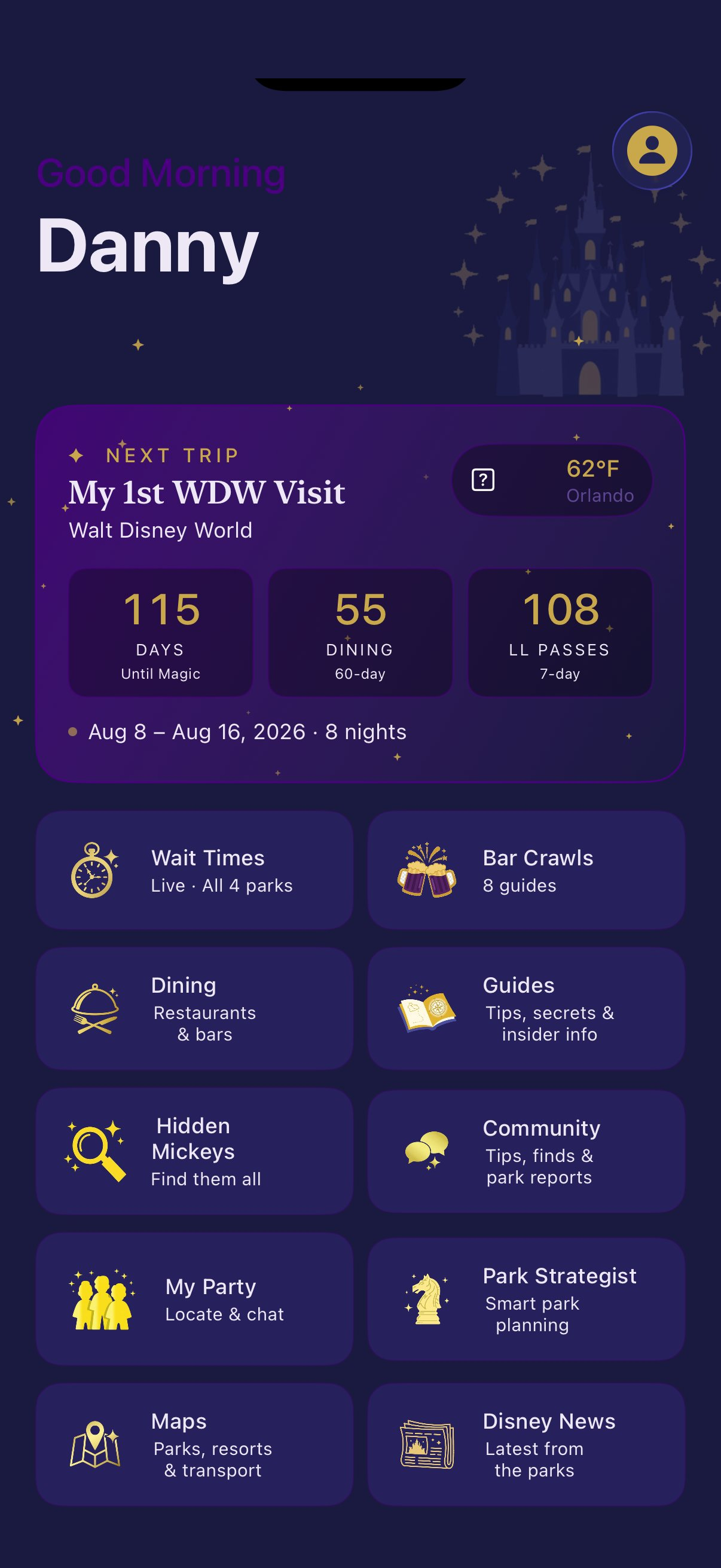721x1568 pixels.
Task: Select the Aug 8 – Aug 16 date row
Action: pyautogui.click(x=246, y=732)
